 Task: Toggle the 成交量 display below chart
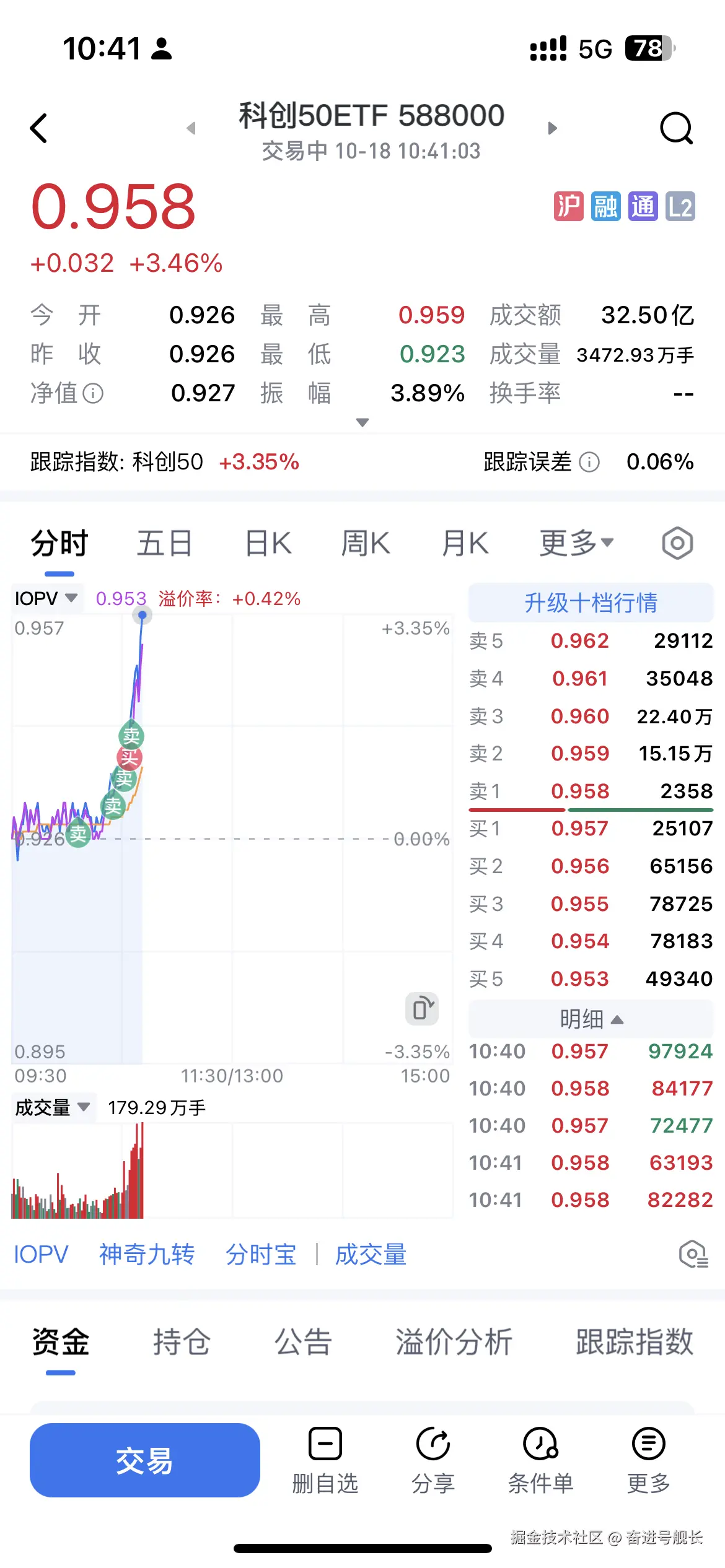[x=371, y=1255]
